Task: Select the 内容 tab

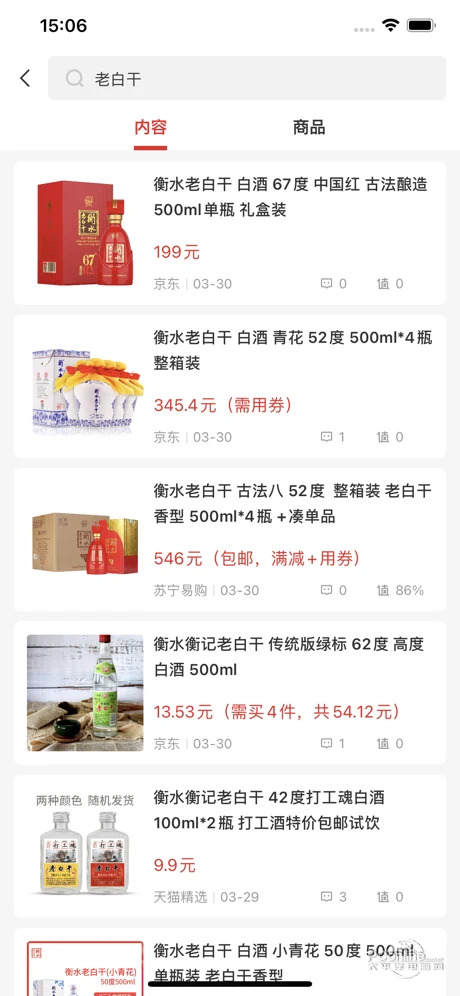Action: 151,127
